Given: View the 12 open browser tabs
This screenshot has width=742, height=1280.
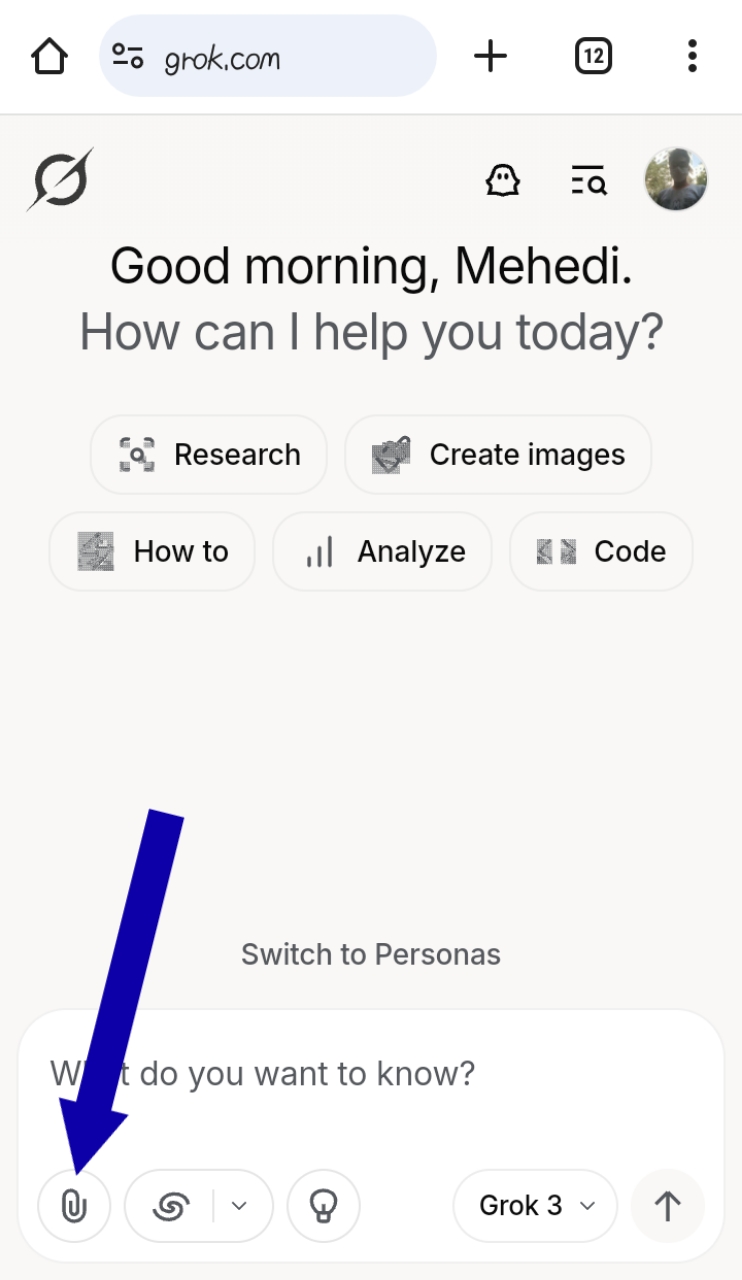Looking at the screenshot, I should pyautogui.click(x=593, y=57).
